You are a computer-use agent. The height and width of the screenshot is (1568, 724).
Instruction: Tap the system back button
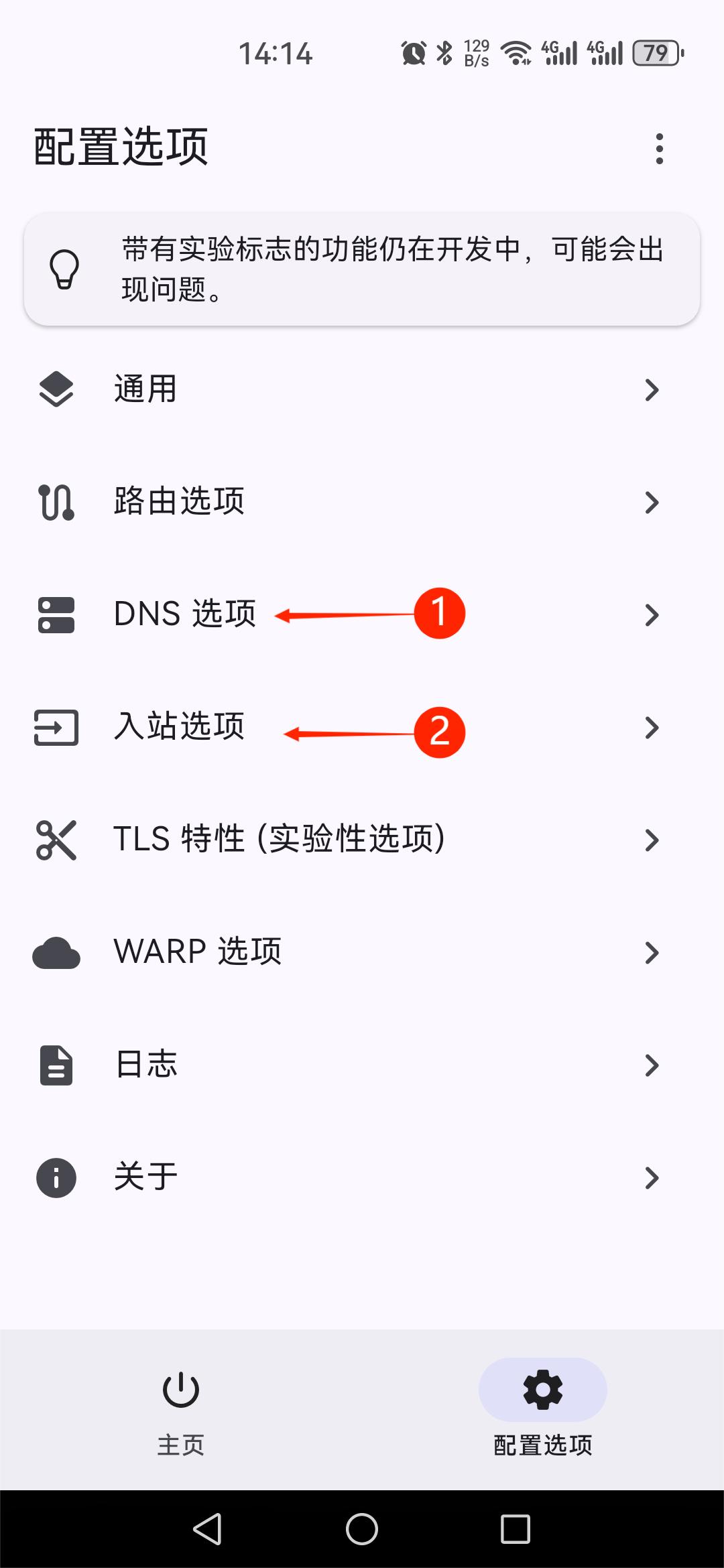[207, 1529]
